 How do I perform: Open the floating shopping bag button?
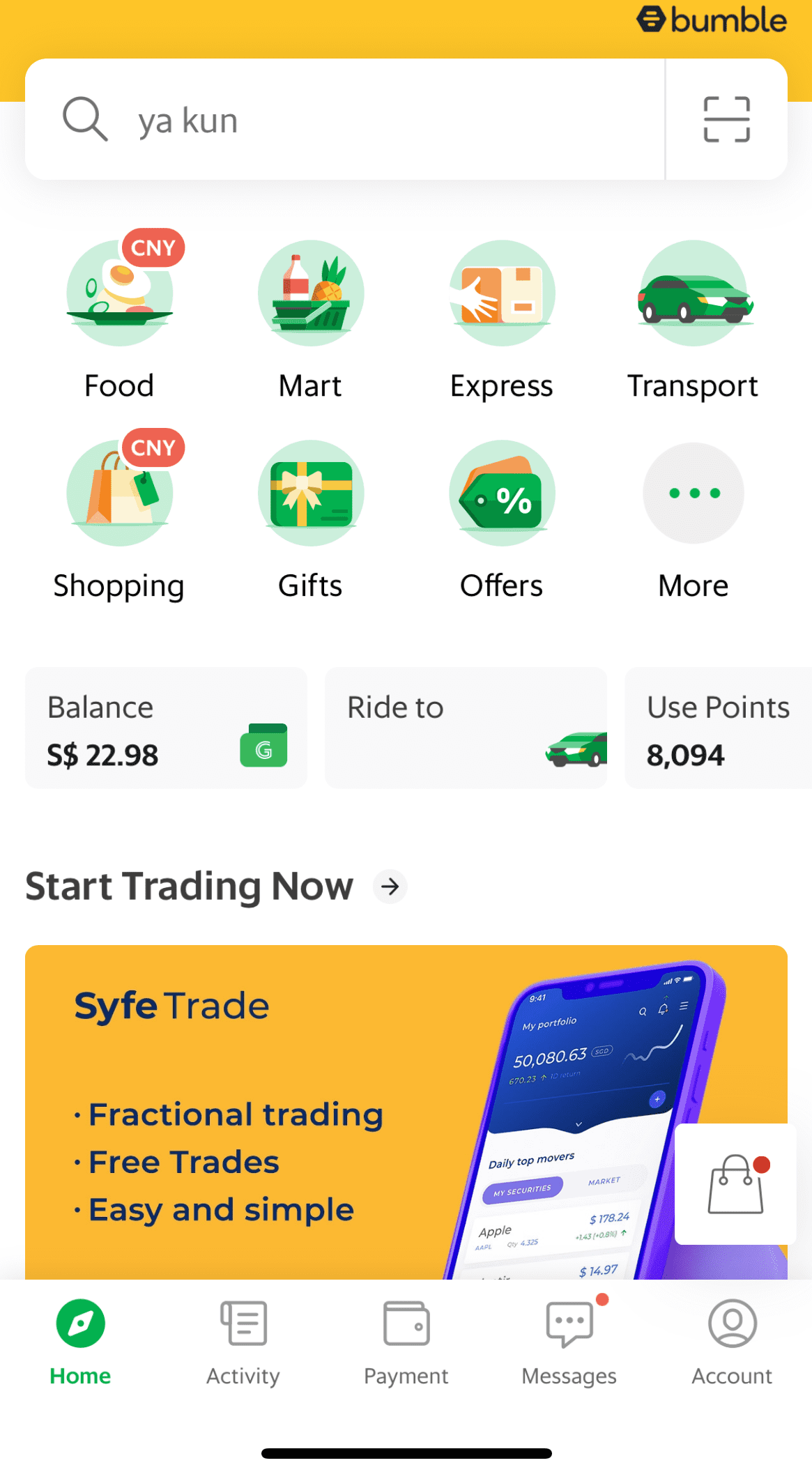(x=735, y=1183)
